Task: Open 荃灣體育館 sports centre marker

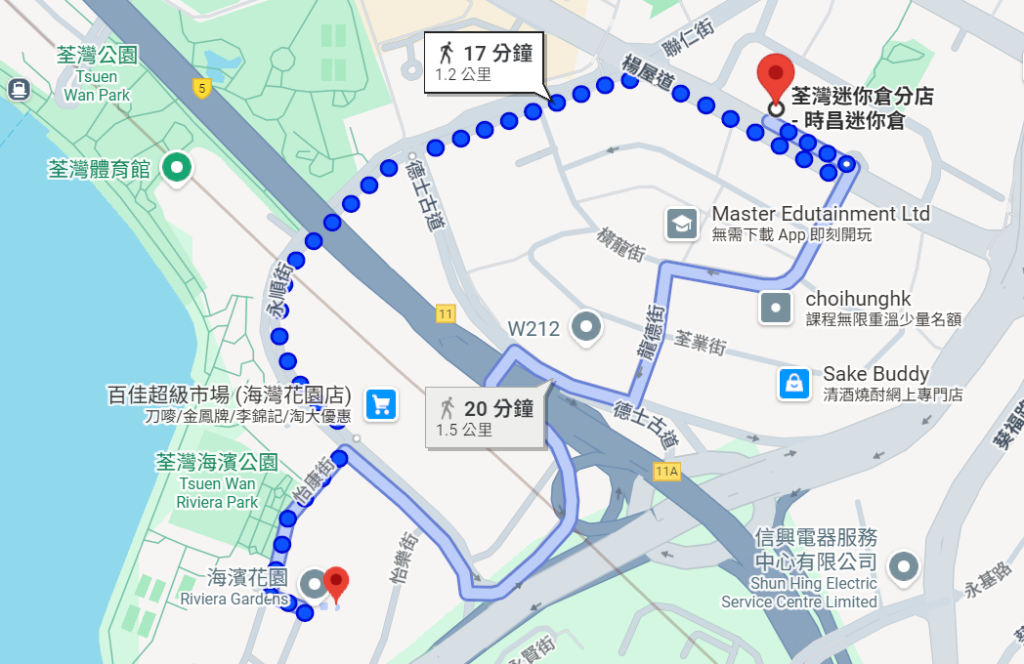Action: (177, 168)
